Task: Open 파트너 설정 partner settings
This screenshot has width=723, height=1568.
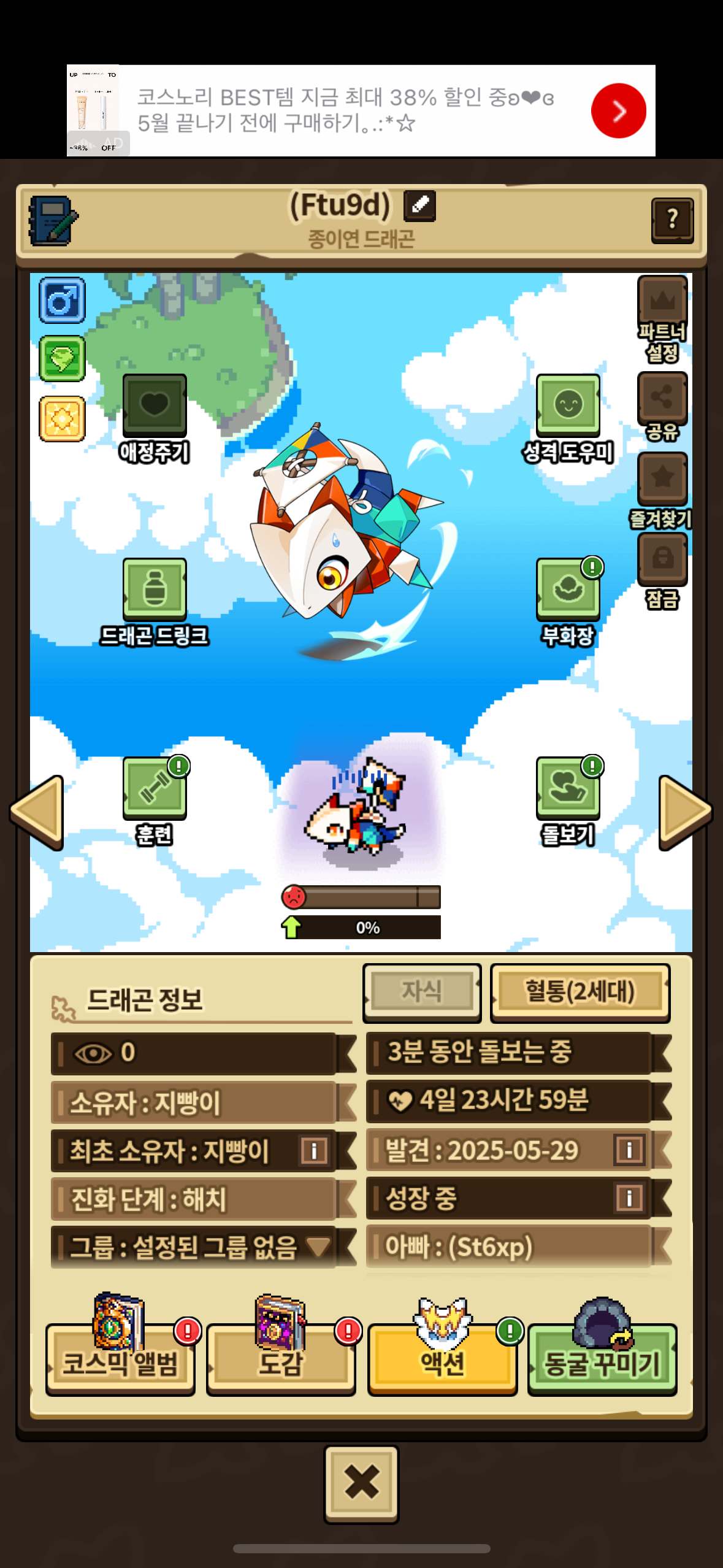Action: [x=662, y=302]
